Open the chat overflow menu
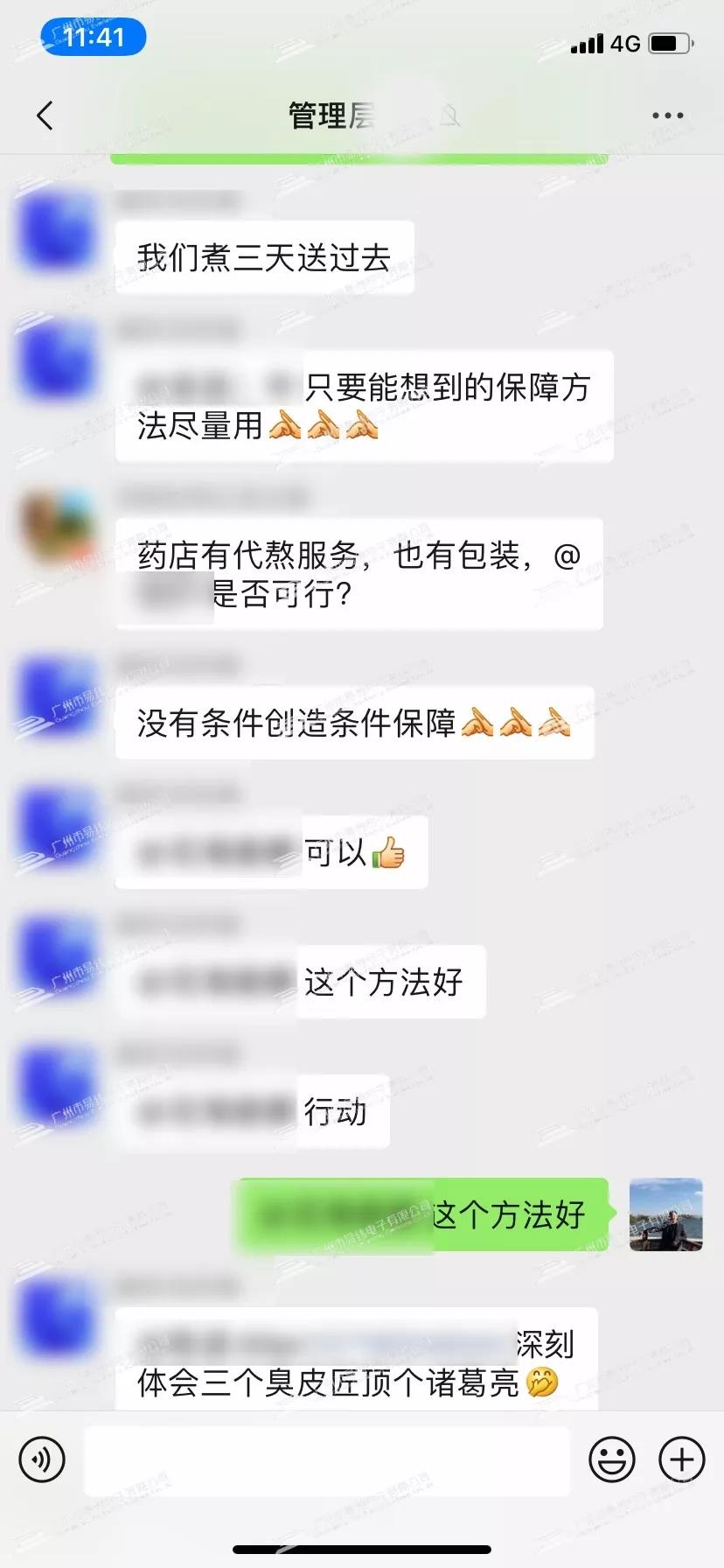Image resolution: width=724 pixels, height=1568 pixels. click(x=667, y=115)
